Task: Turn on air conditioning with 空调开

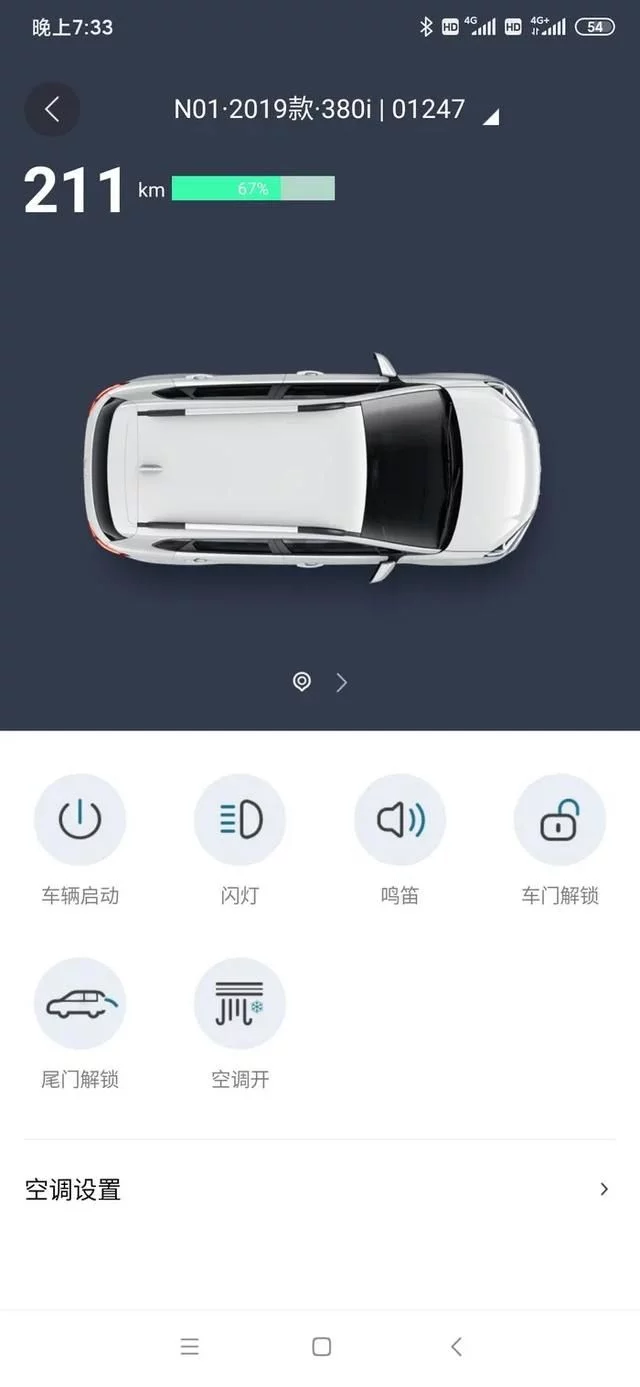Action: 240,1004
